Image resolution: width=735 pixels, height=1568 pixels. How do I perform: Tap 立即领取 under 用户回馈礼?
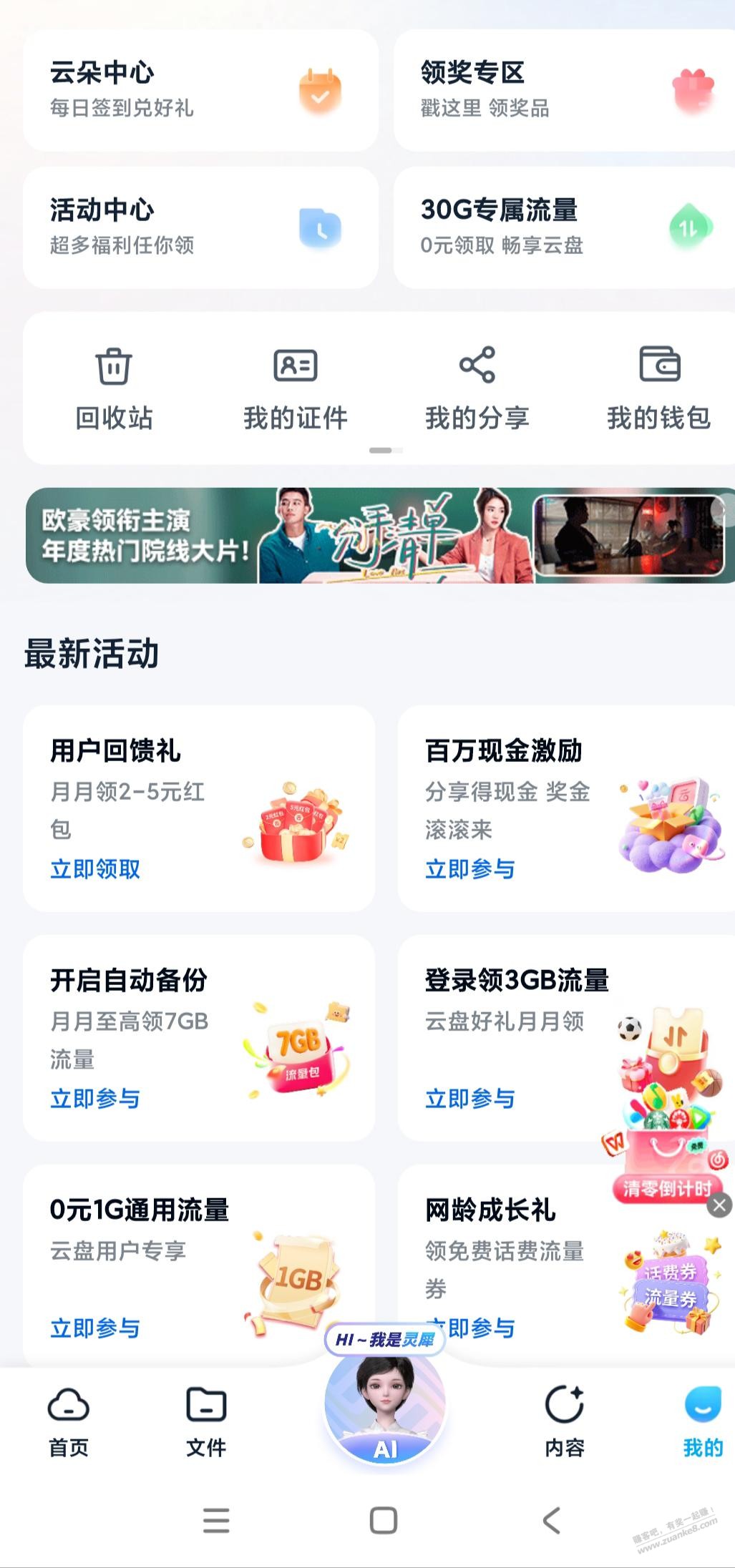(95, 869)
